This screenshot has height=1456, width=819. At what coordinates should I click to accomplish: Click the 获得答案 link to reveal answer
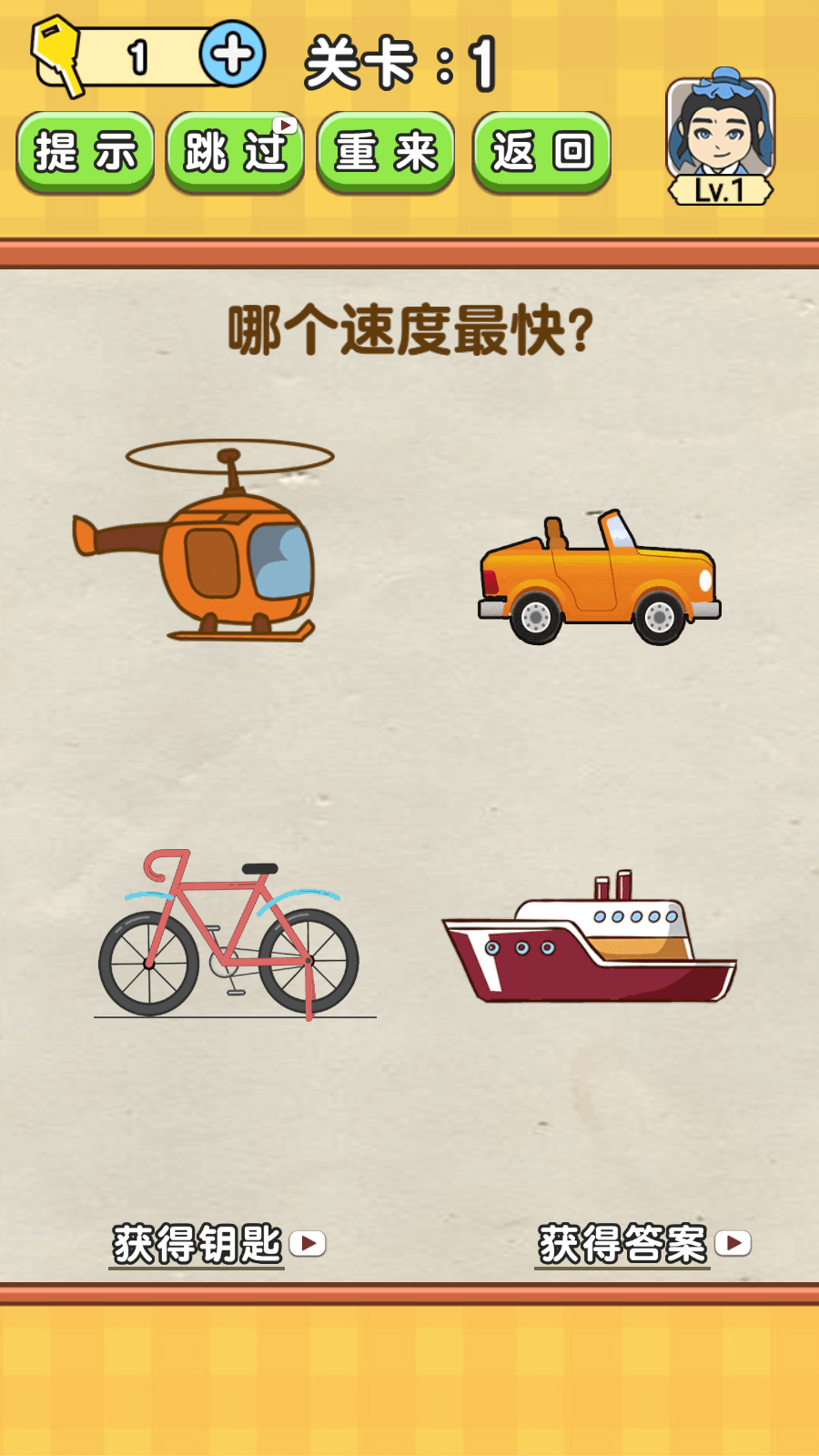[x=623, y=1239]
